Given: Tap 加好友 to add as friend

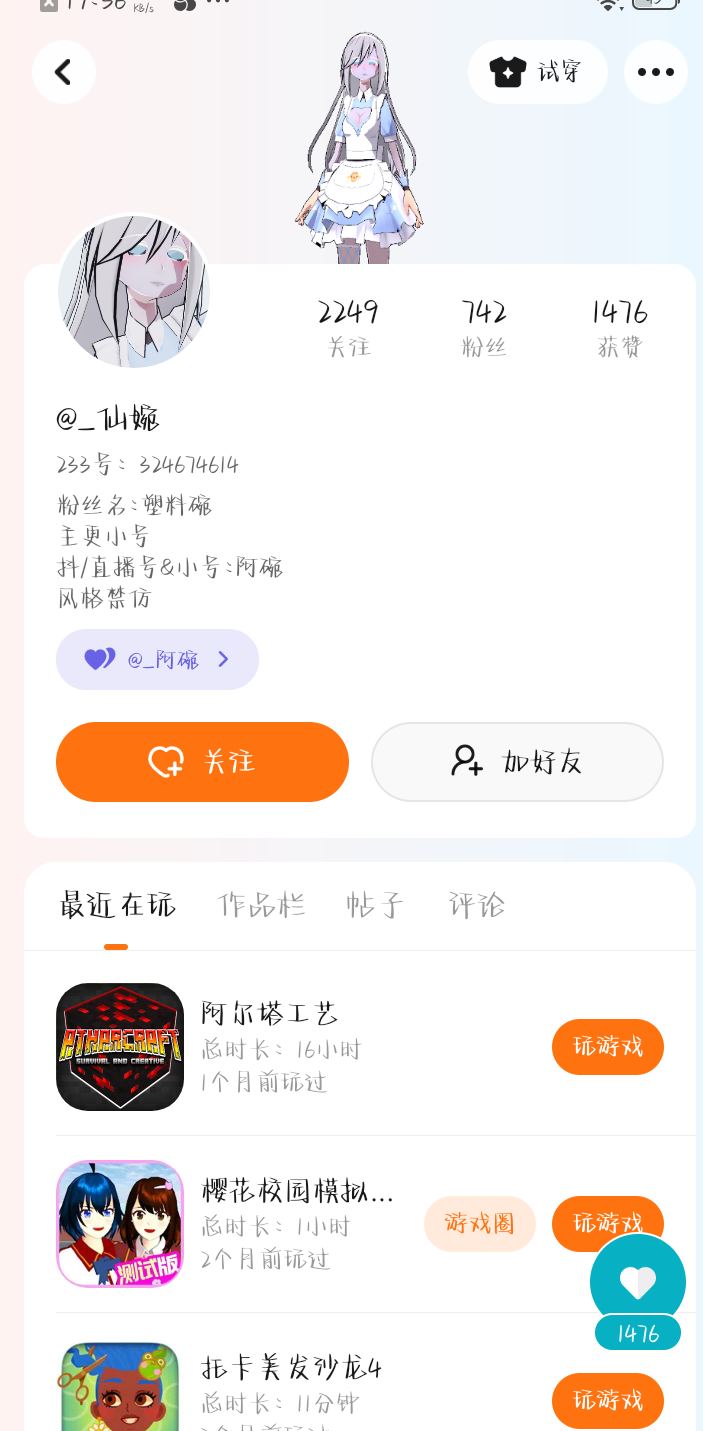Looking at the screenshot, I should pos(517,762).
